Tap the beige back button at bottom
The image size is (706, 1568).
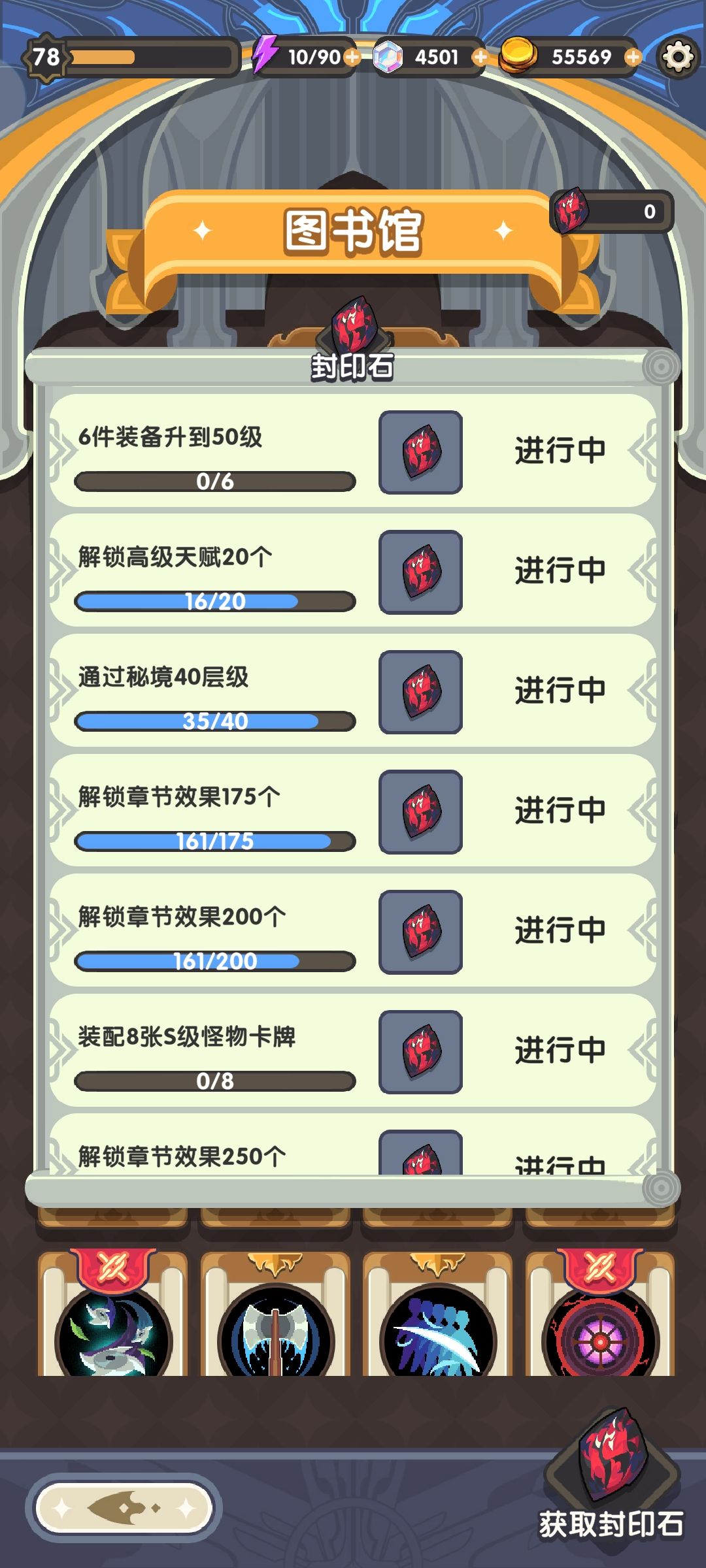[124, 1508]
